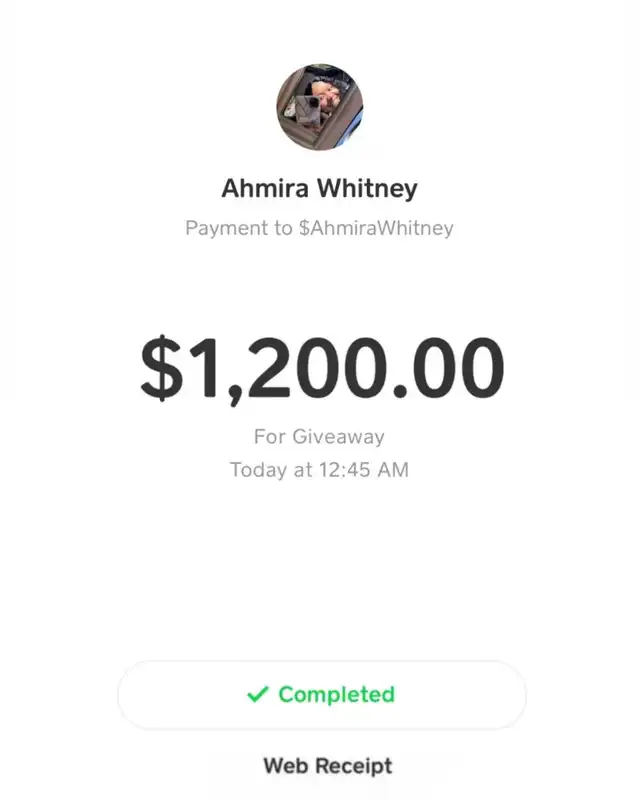Tap the Completed status button
This screenshot has height=800, width=640.
(x=321, y=694)
